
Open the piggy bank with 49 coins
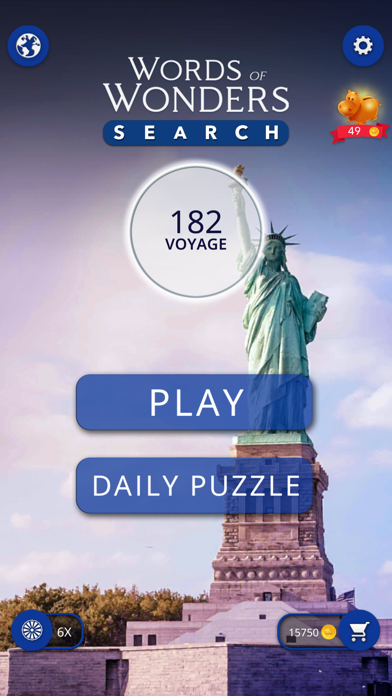click(359, 116)
